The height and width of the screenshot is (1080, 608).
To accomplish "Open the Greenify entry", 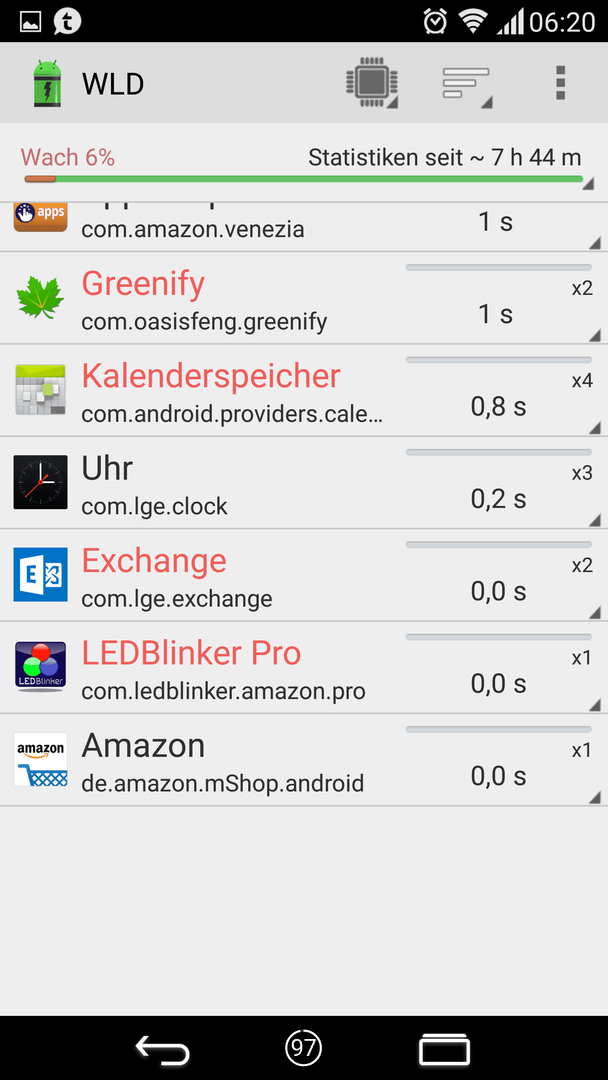I will 304,298.
